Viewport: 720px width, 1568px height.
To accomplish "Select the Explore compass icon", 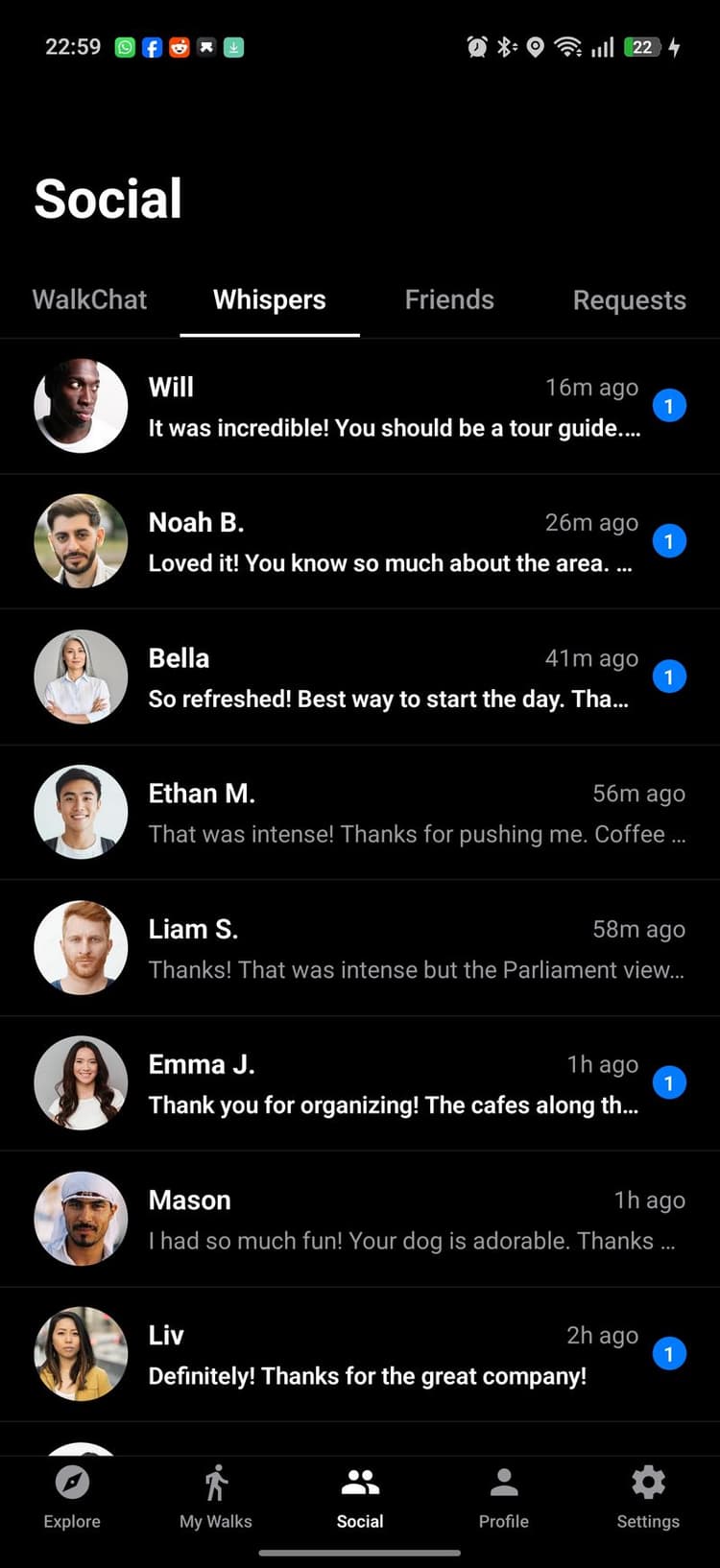I will pyautogui.click(x=72, y=1483).
